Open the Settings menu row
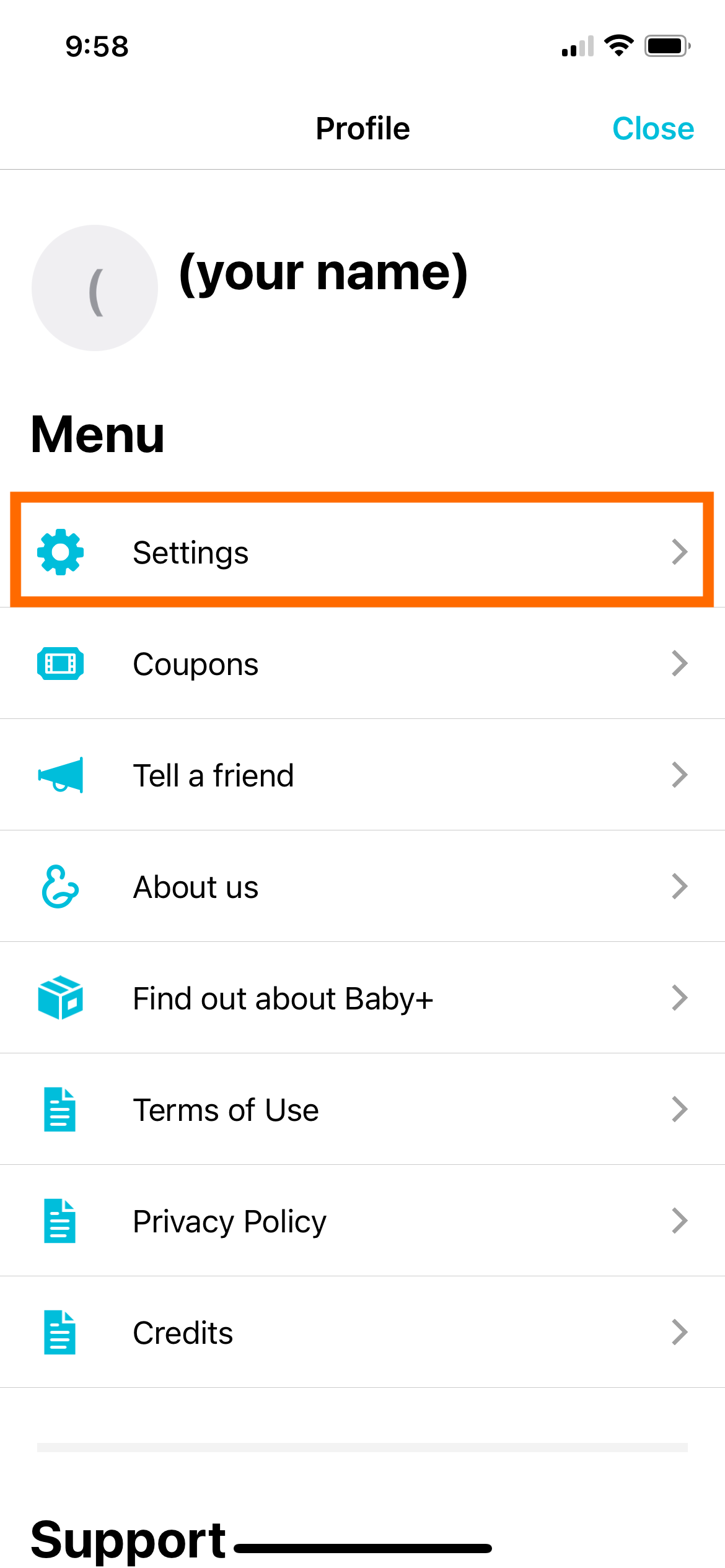The height and width of the screenshot is (1568, 725). click(362, 552)
